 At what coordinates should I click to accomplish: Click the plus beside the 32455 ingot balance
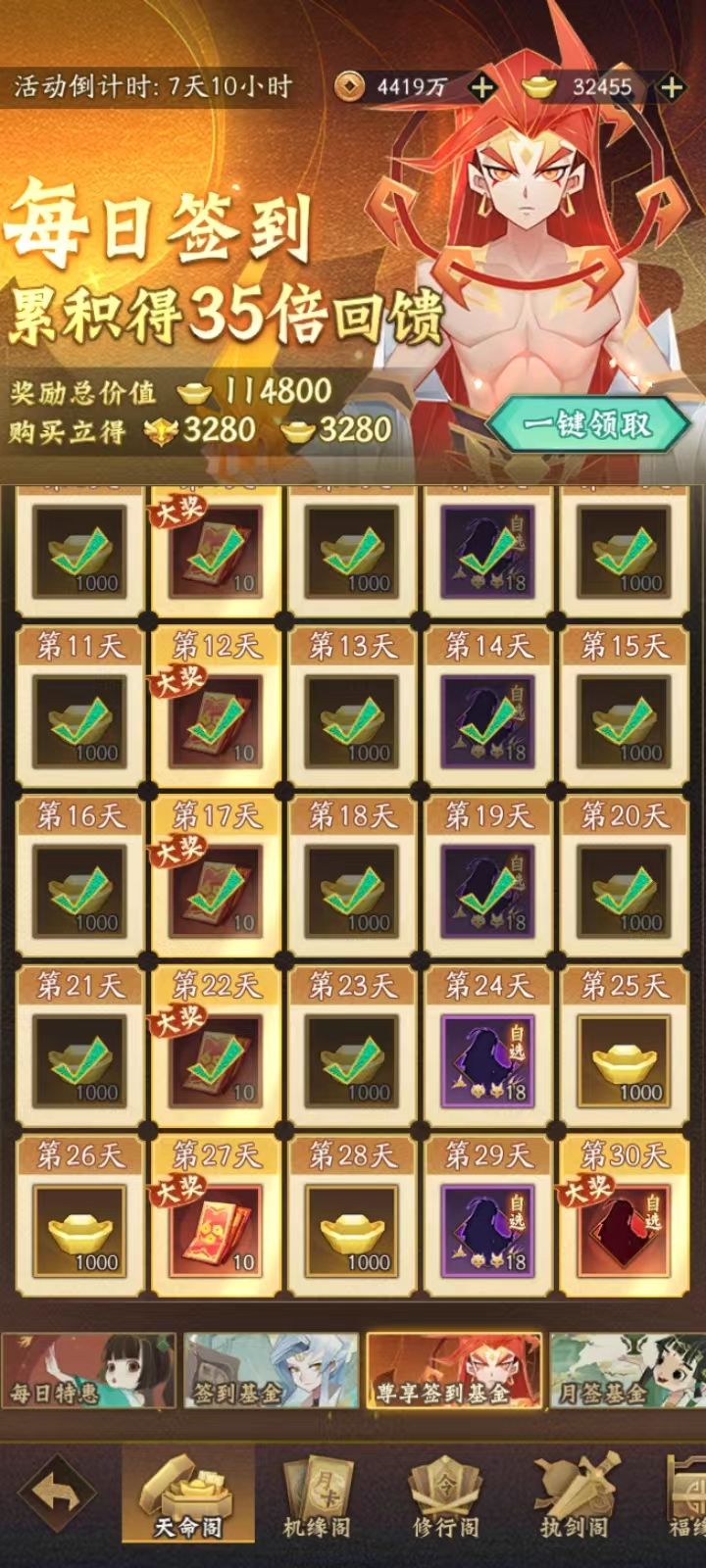coord(672,85)
